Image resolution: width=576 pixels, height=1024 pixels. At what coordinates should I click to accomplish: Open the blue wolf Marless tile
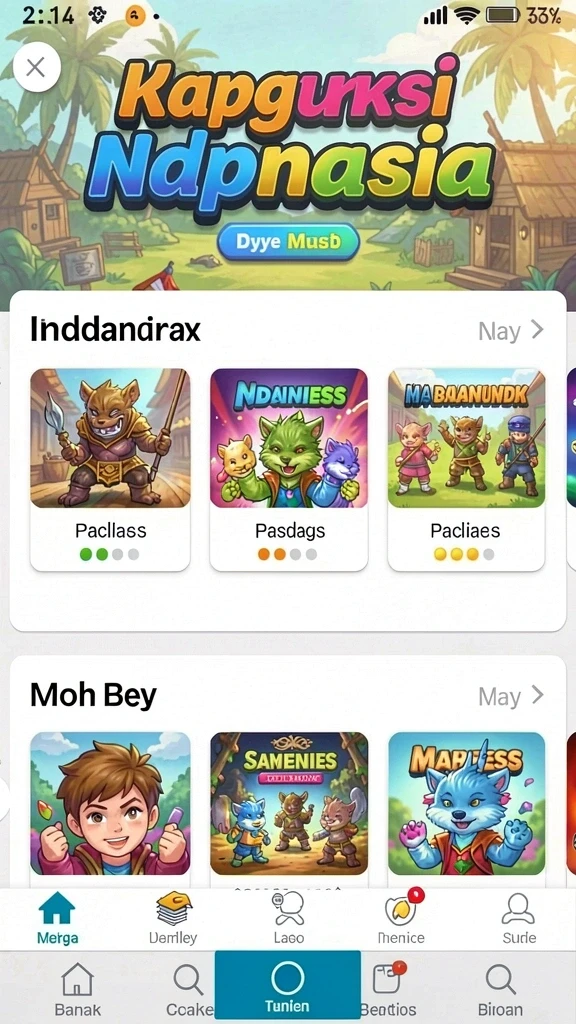466,803
